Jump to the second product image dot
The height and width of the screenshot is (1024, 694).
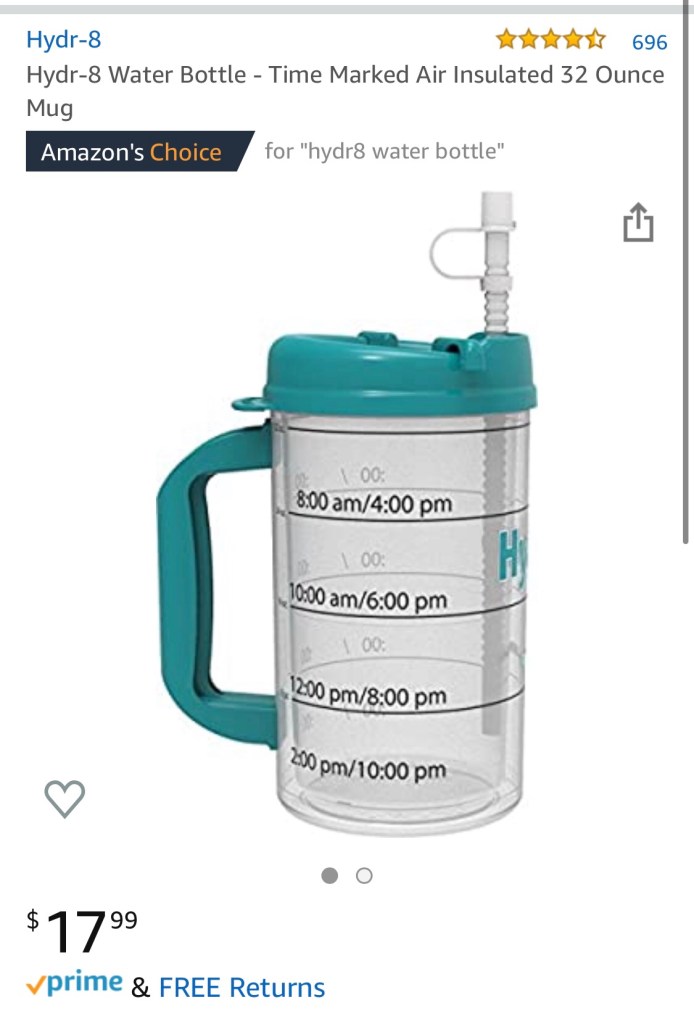pyautogui.click(x=364, y=876)
